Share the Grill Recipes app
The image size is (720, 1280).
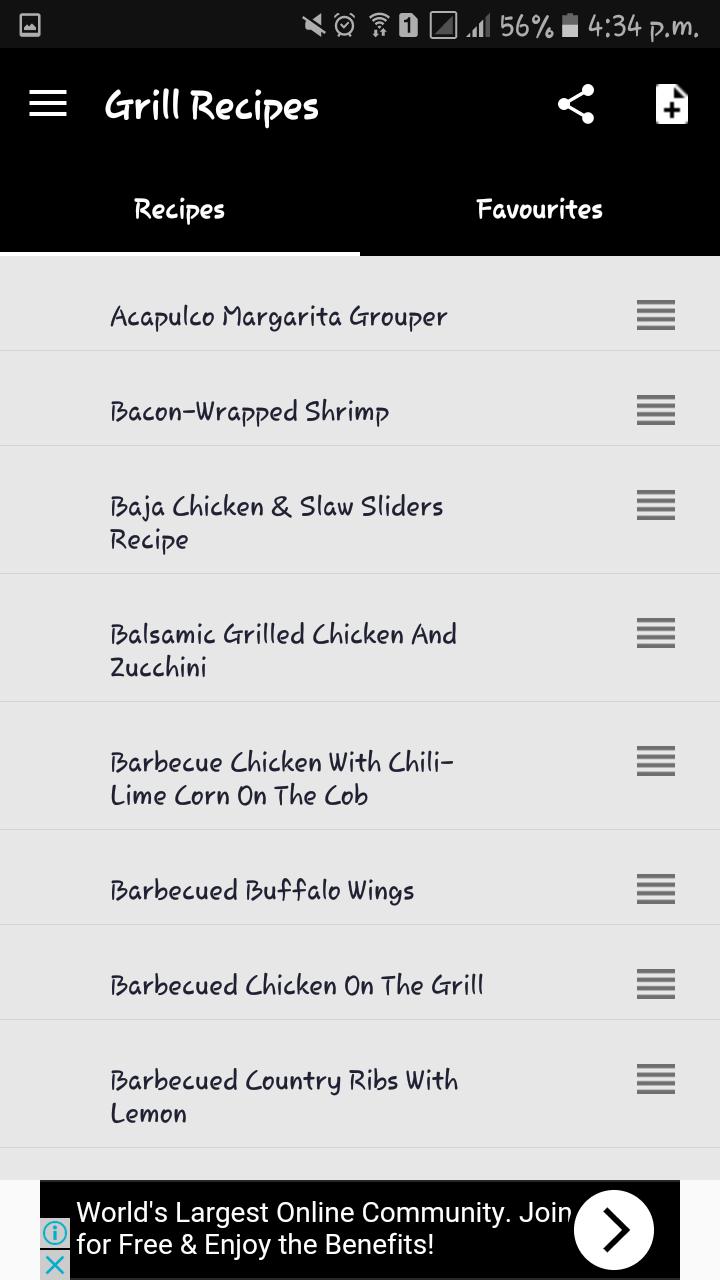(576, 104)
